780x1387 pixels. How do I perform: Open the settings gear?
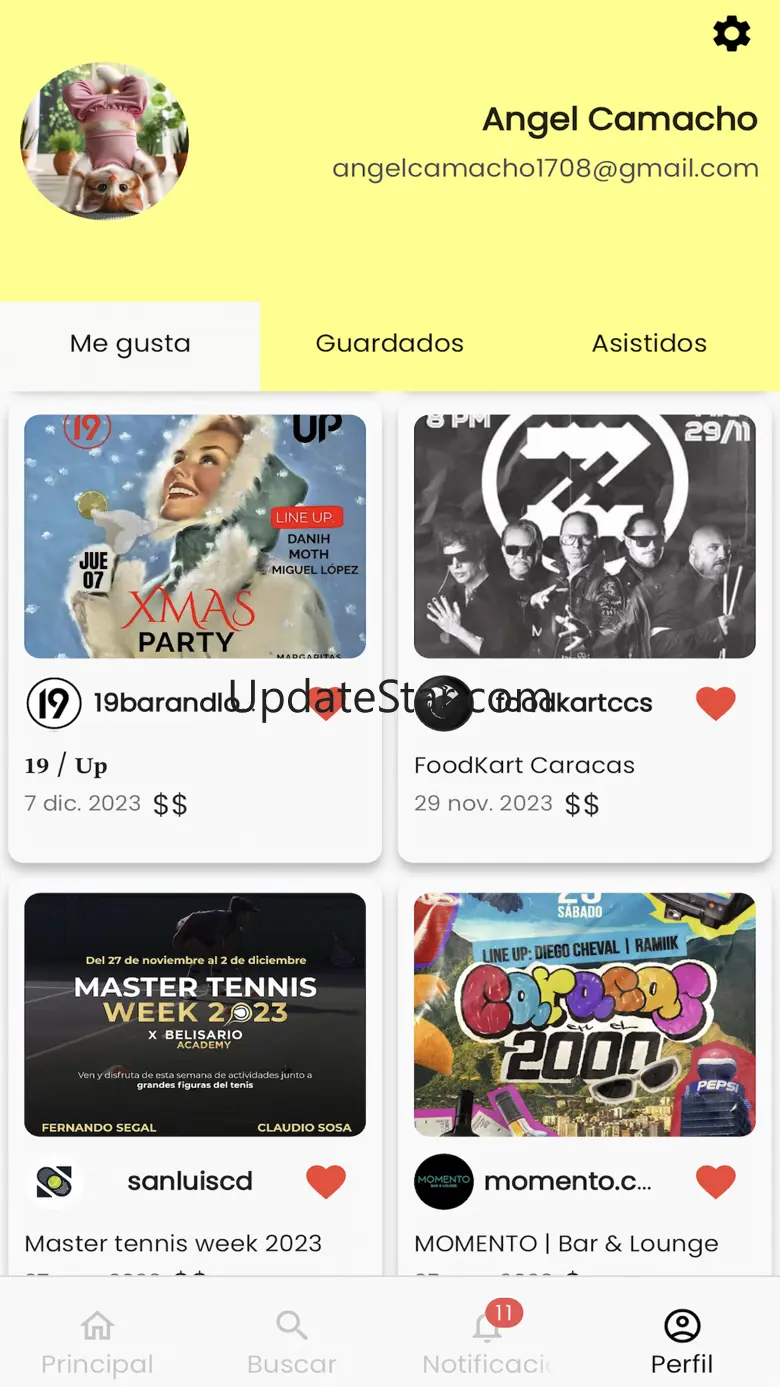pos(731,34)
